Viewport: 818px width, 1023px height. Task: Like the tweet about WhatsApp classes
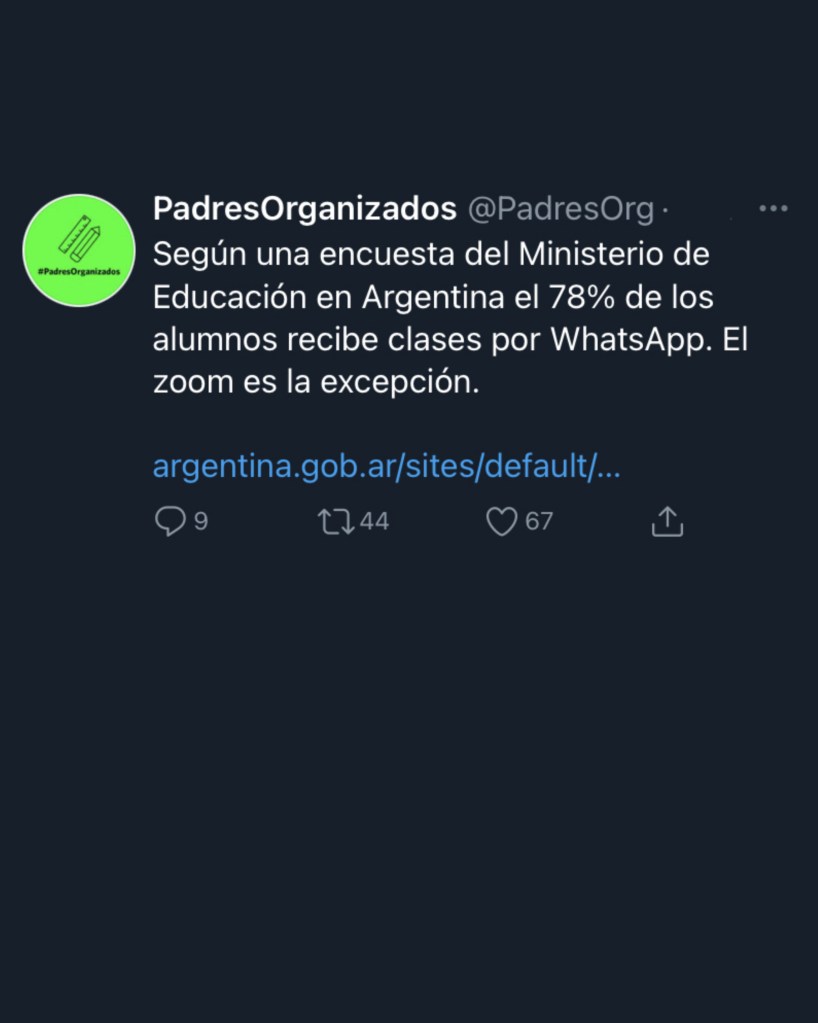501,521
